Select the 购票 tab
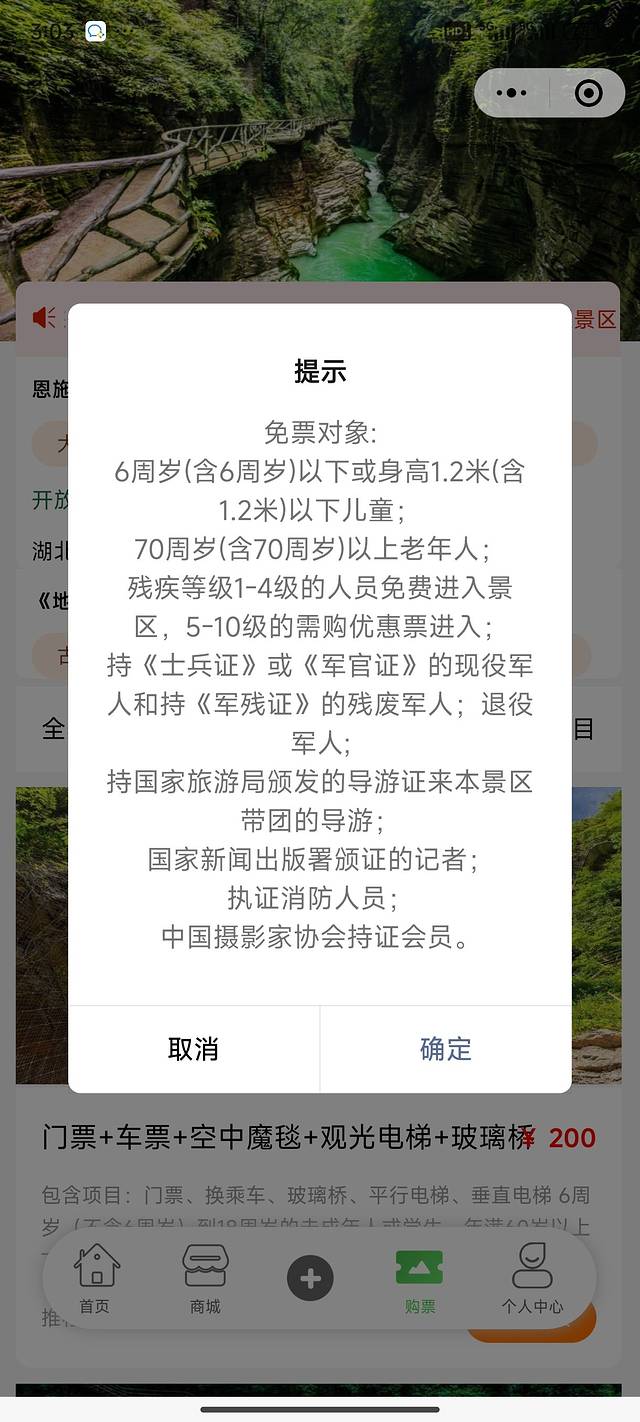This screenshot has height=1422, width=640. [420, 1277]
